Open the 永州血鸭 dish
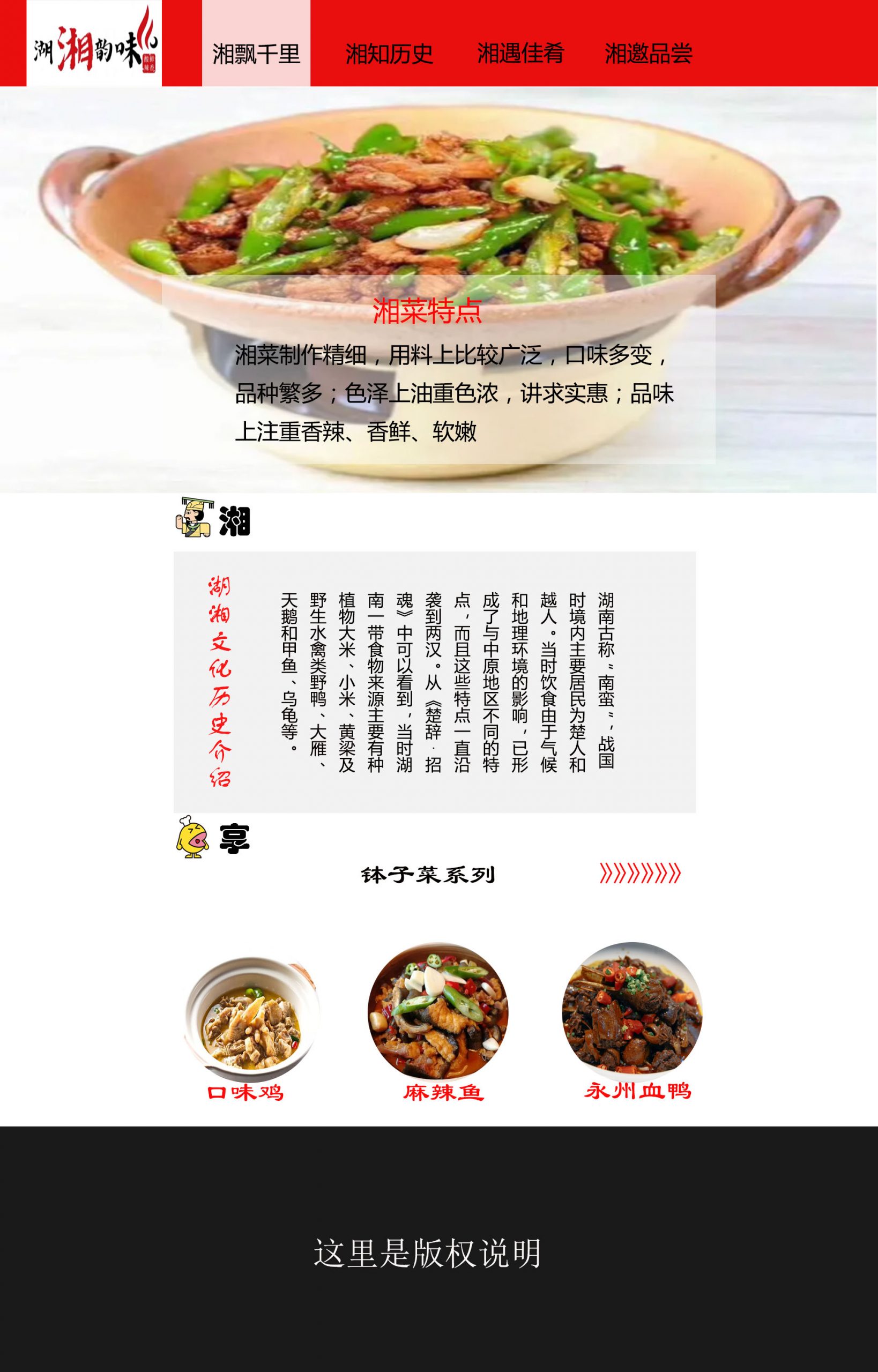The height and width of the screenshot is (1372, 878). pyautogui.click(x=632, y=1012)
